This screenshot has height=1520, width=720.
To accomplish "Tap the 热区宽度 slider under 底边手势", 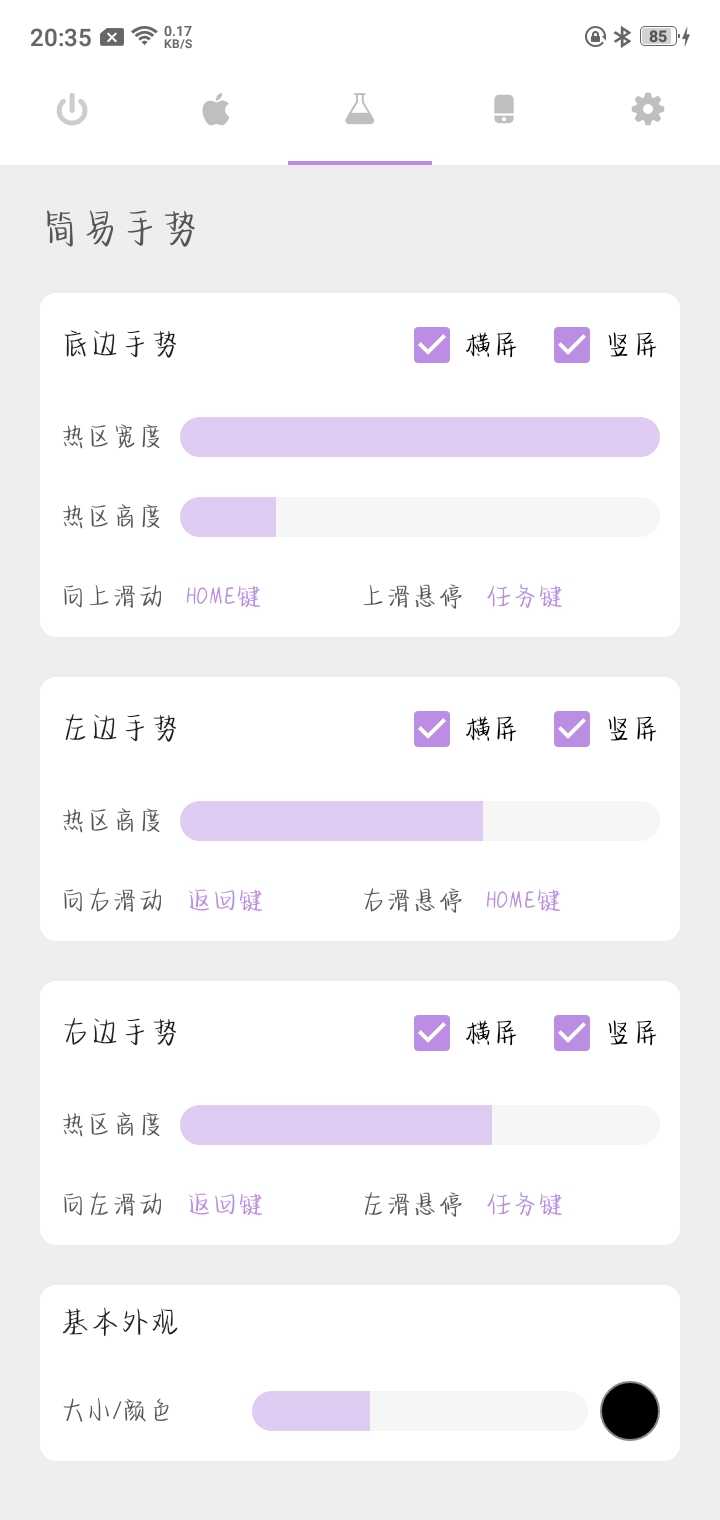I will (x=420, y=437).
